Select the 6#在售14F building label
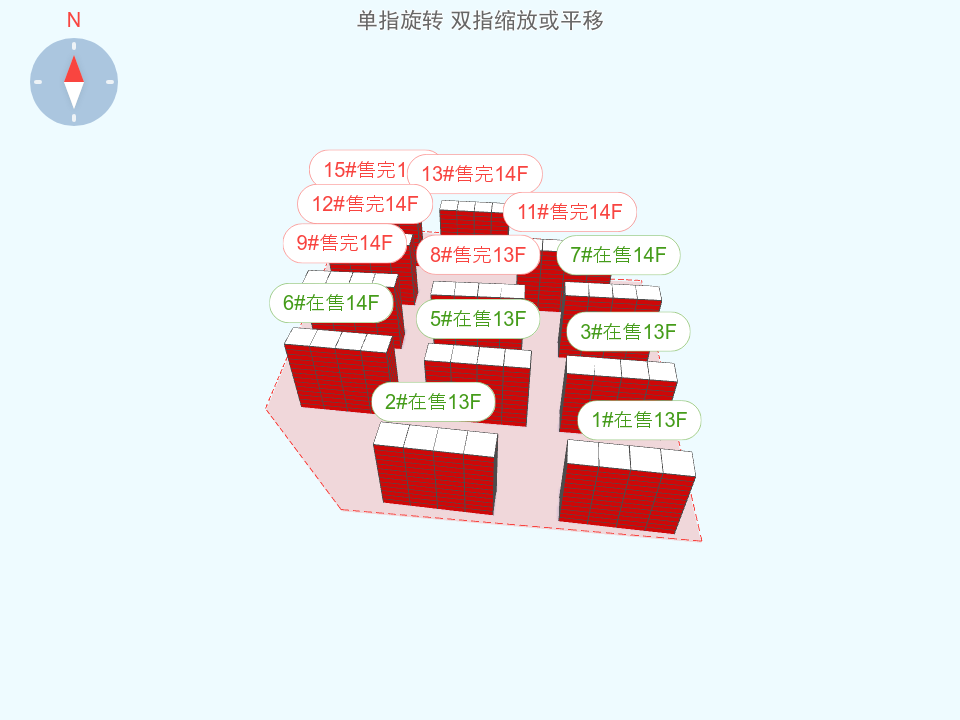The width and height of the screenshot is (960, 720). point(331,303)
